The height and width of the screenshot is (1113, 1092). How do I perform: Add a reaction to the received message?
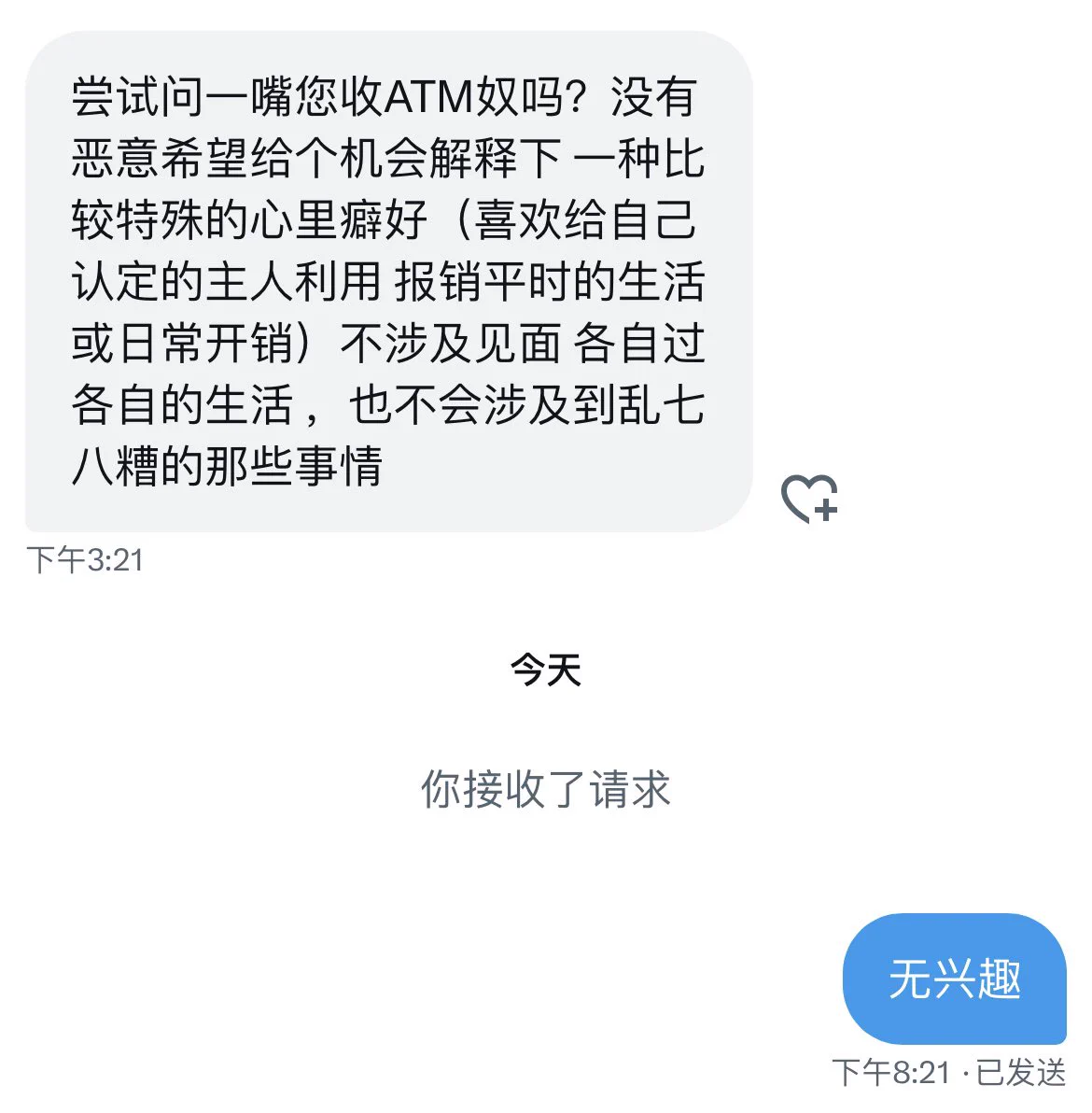click(x=808, y=499)
